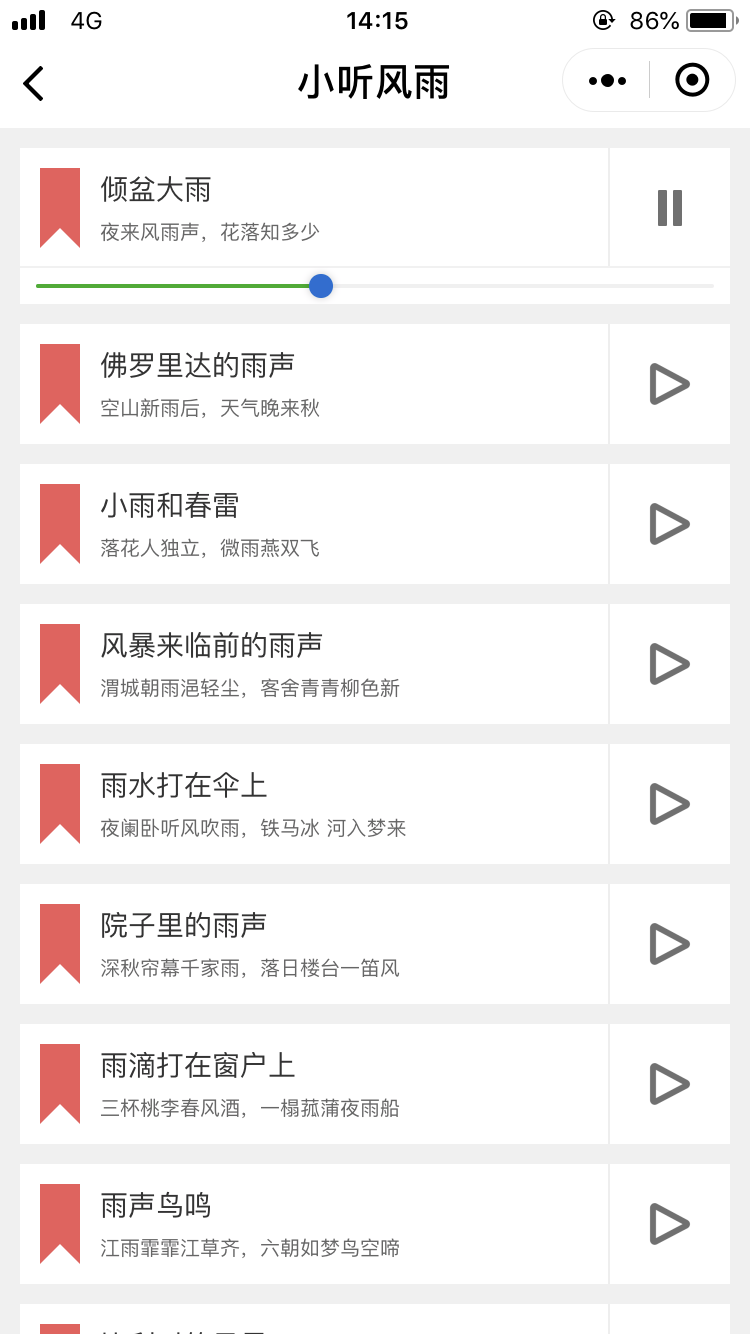Play 佛罗里达的雨声
Viewport: 750px width, 1334px height.
pos(670,384)
